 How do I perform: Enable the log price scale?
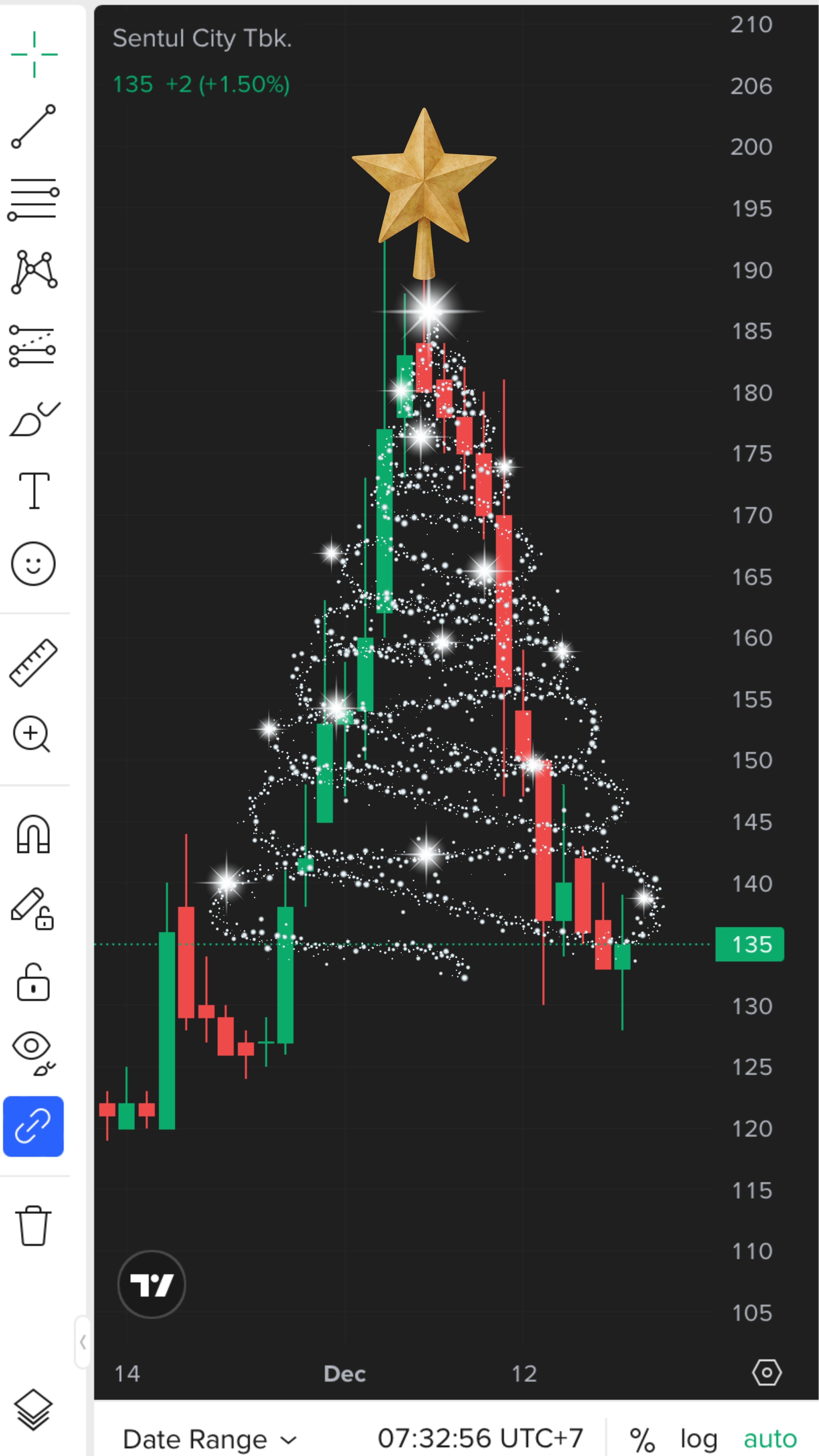[699, 1439]
